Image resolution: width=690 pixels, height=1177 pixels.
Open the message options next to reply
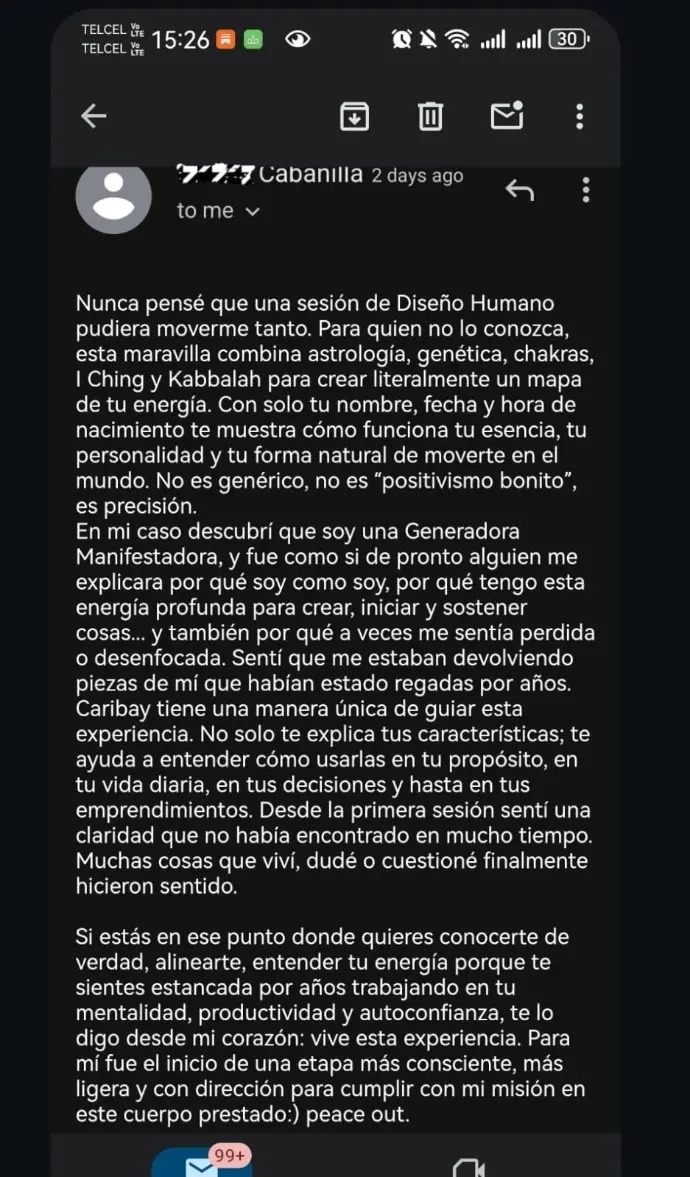(x=586, y=190)
